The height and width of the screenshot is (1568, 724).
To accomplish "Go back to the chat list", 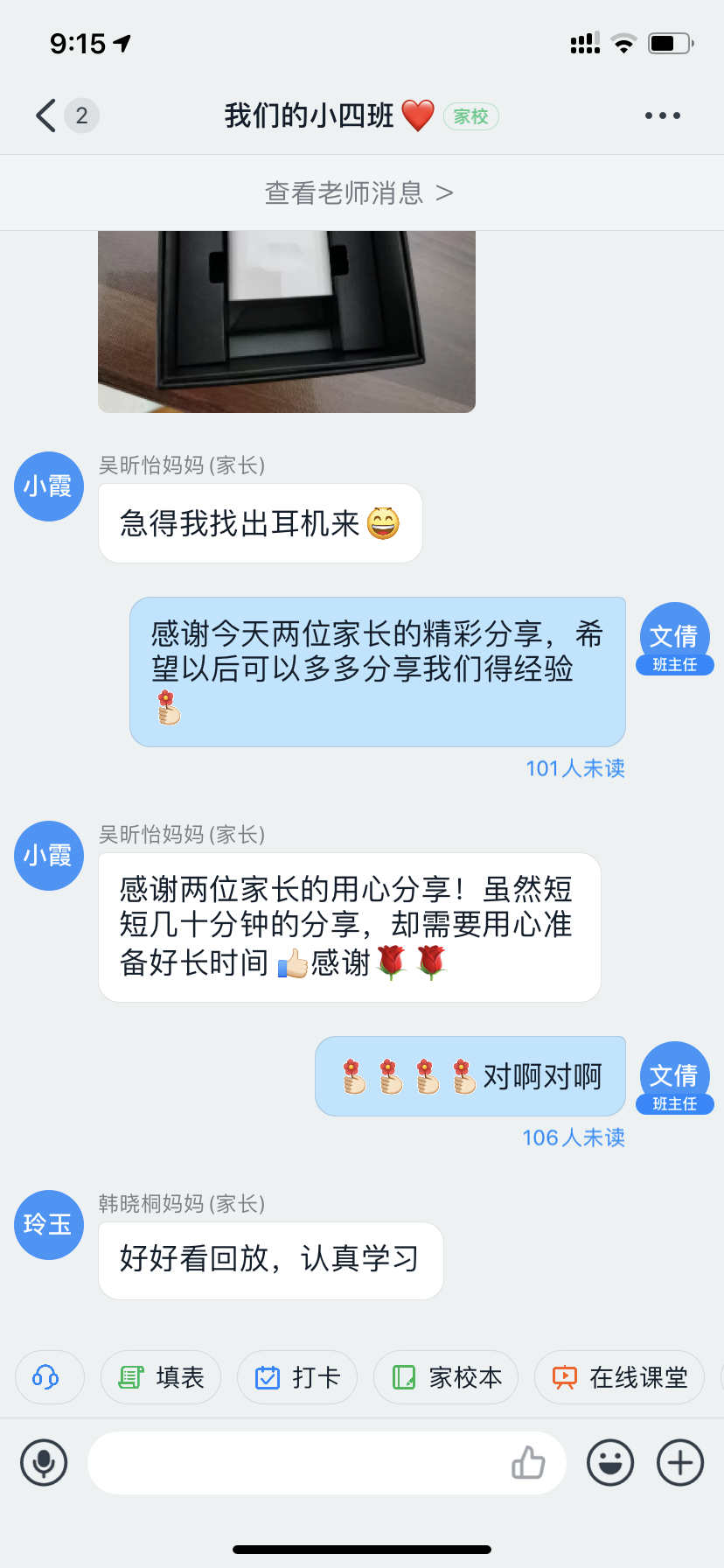I will pyautogui.click(x=45, y=115).
